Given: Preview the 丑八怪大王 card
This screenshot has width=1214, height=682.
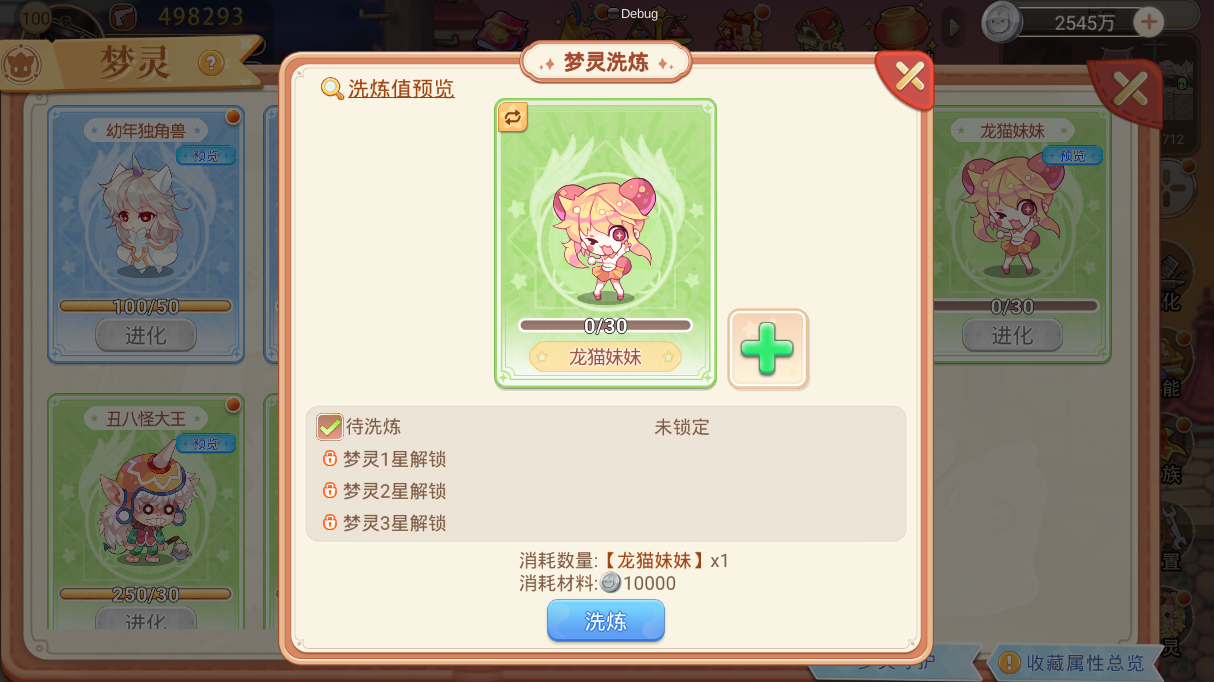Looking at the screenshot, I should point(205,444).
